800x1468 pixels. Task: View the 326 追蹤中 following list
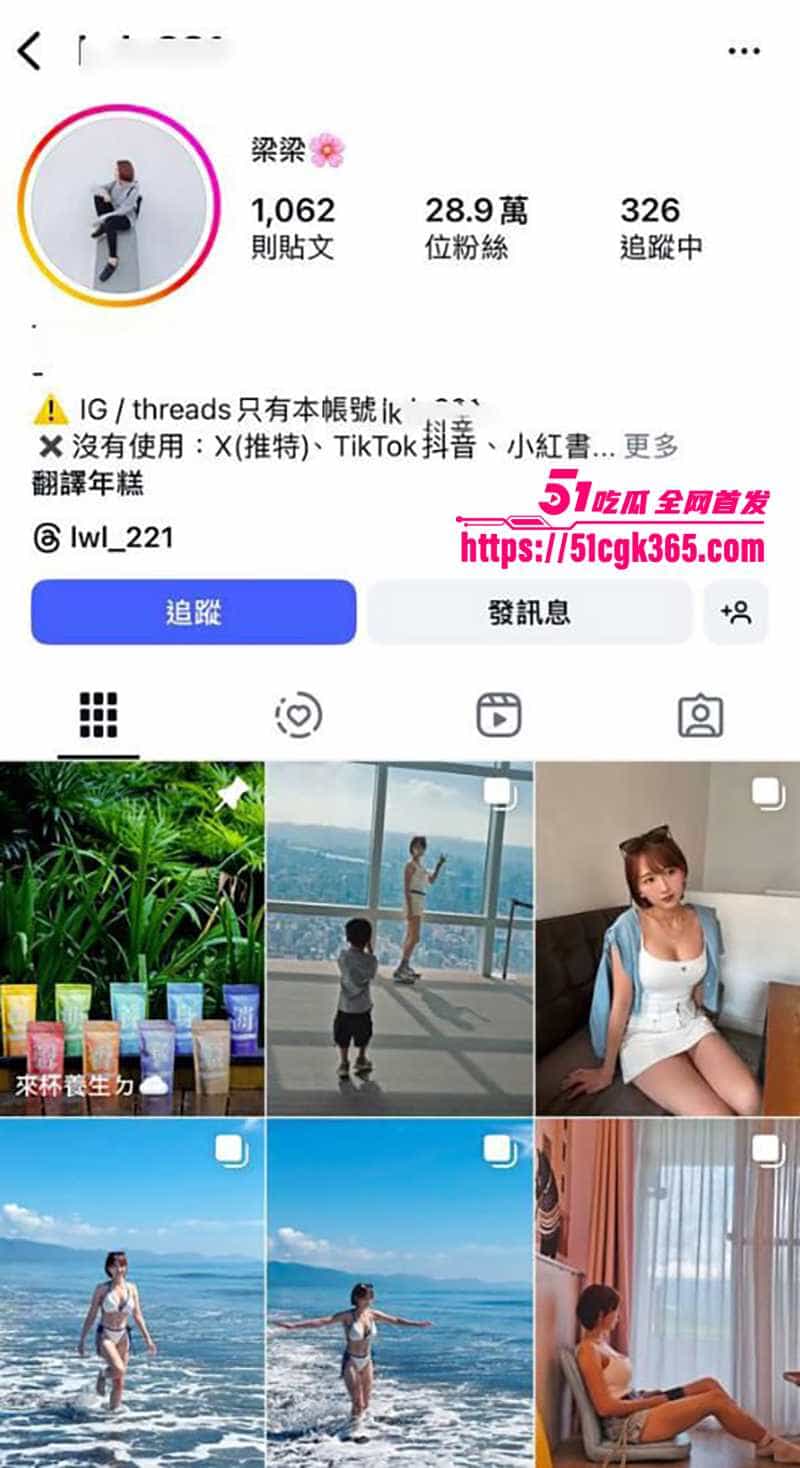click(660, 227)
